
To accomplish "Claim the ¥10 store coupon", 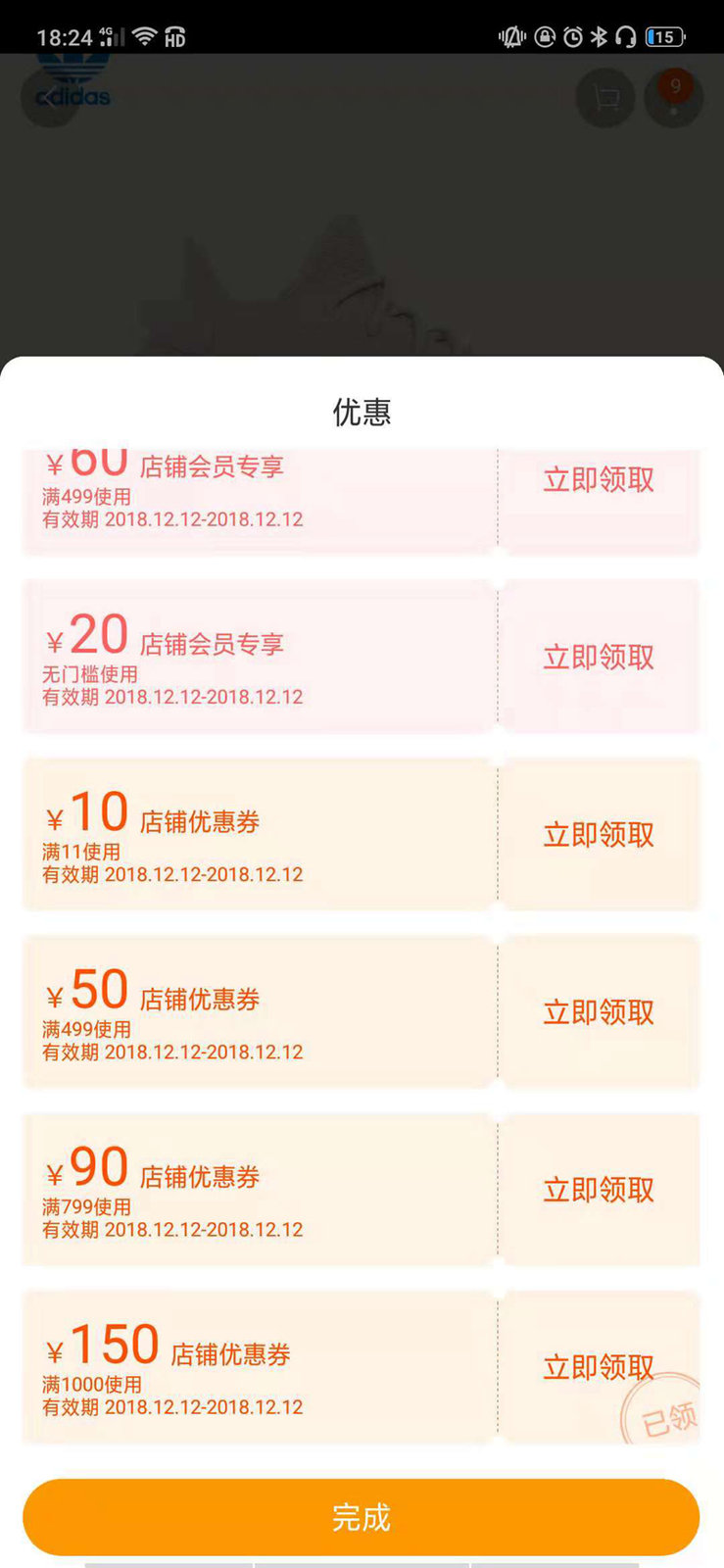I will click(599, 835).
